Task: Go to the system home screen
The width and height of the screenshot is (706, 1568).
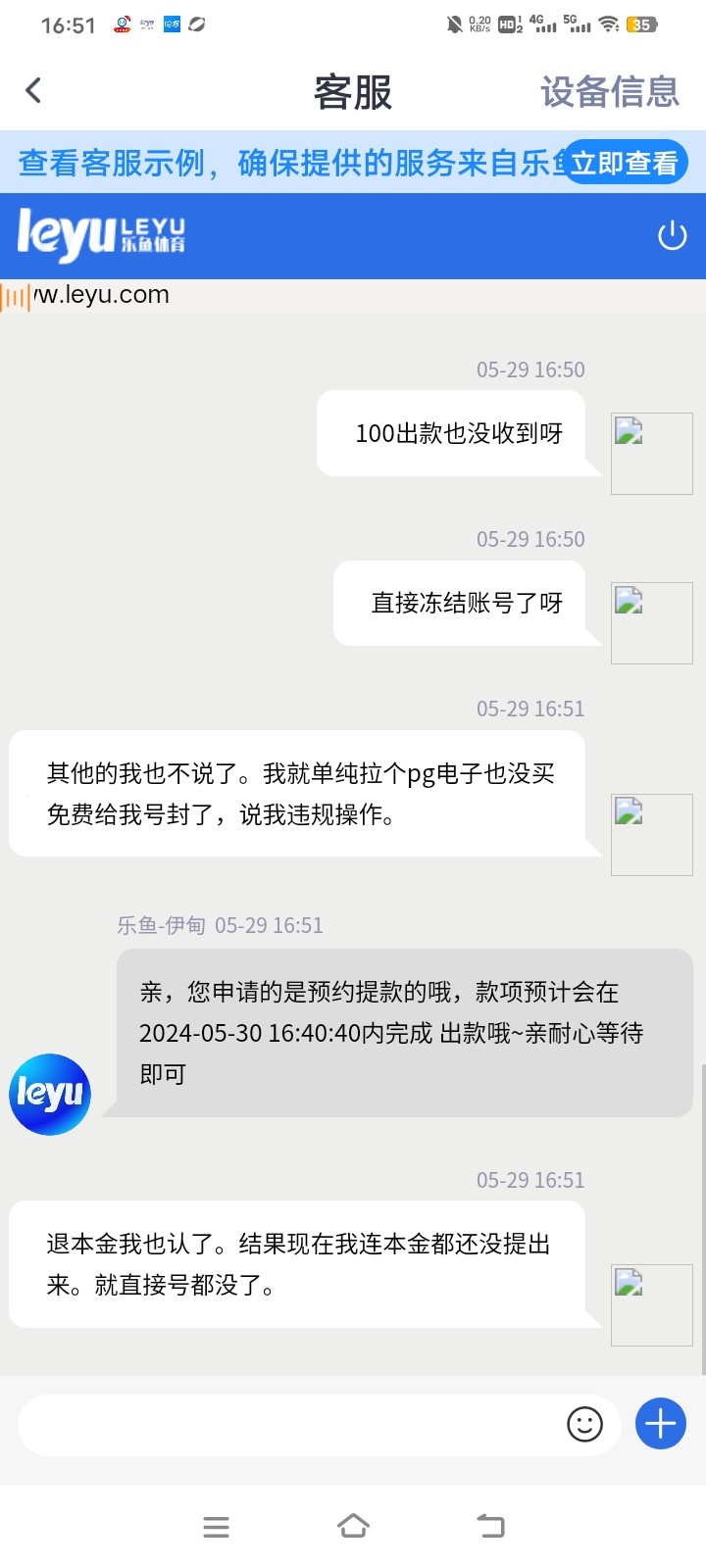Action: click(353, 1526)
